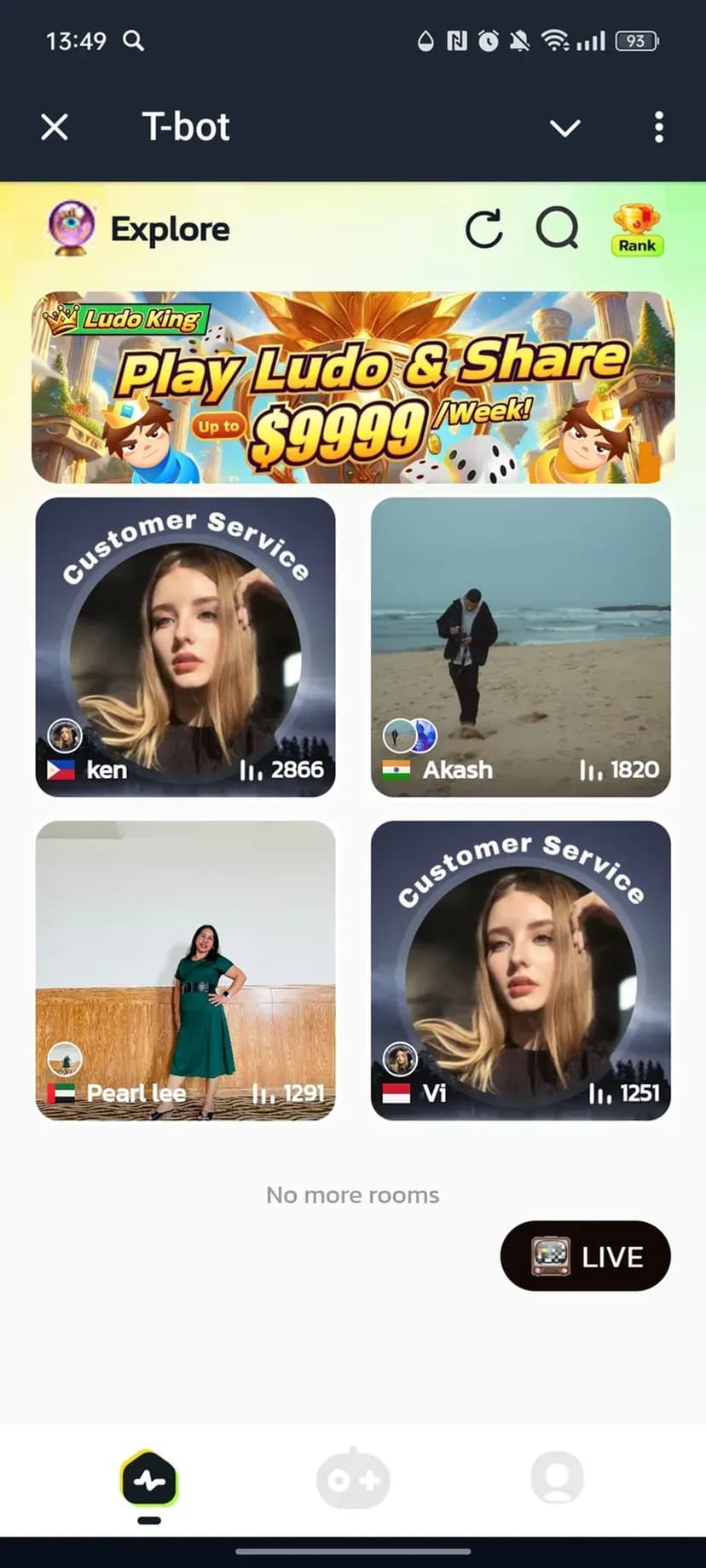Open the Rank trophy leaderboard
The image size is (706, 1568).
pos(636,229)
